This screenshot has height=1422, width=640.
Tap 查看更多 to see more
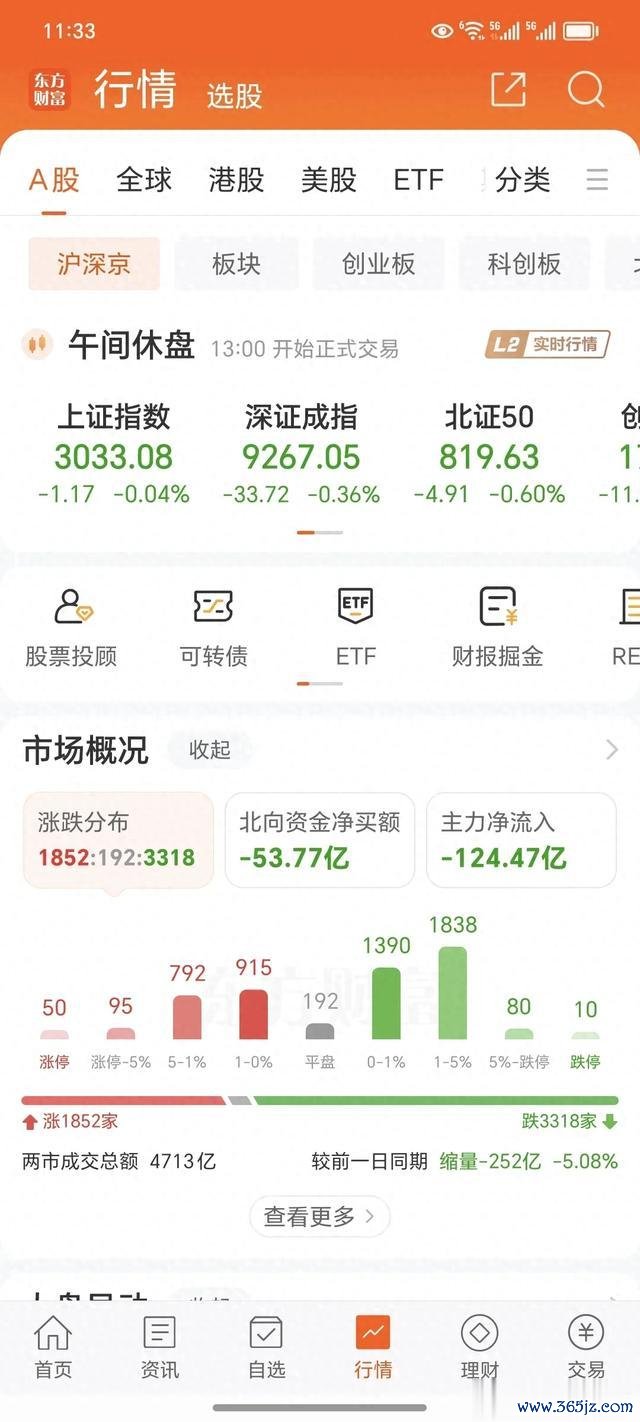tap(319, 1216)
